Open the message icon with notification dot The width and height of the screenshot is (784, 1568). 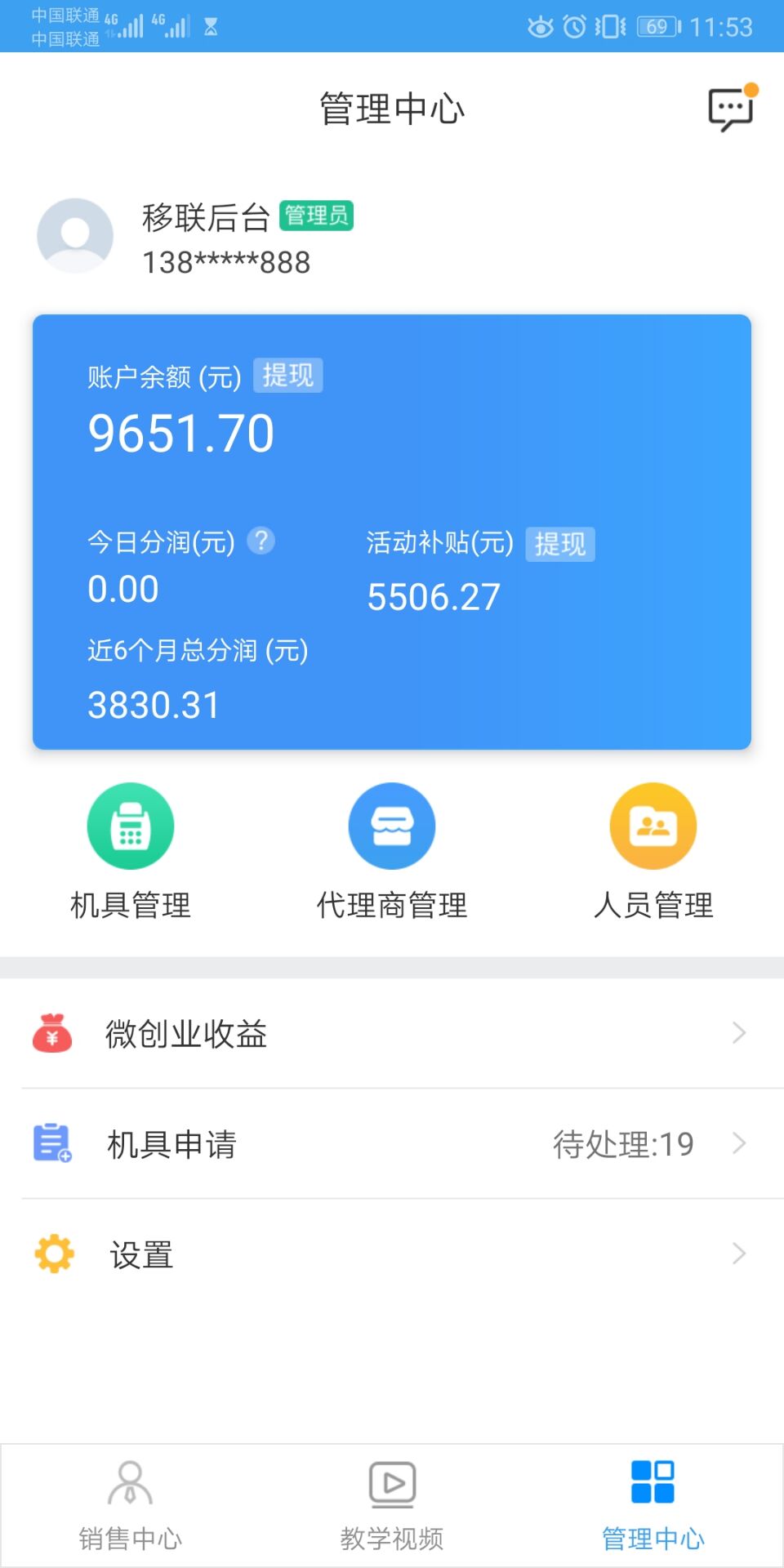(x=730, y=108)
